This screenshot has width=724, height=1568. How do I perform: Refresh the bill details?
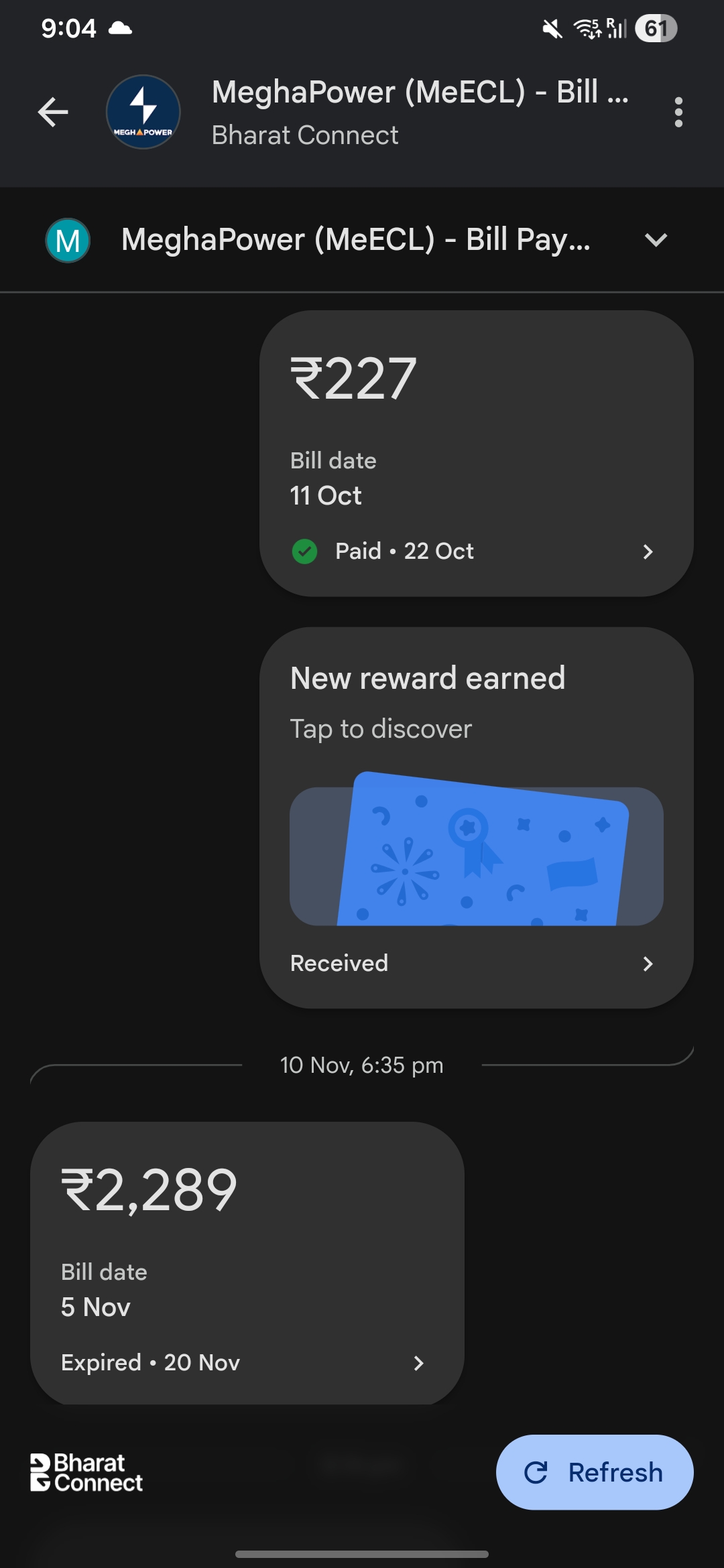[594, 1472]
